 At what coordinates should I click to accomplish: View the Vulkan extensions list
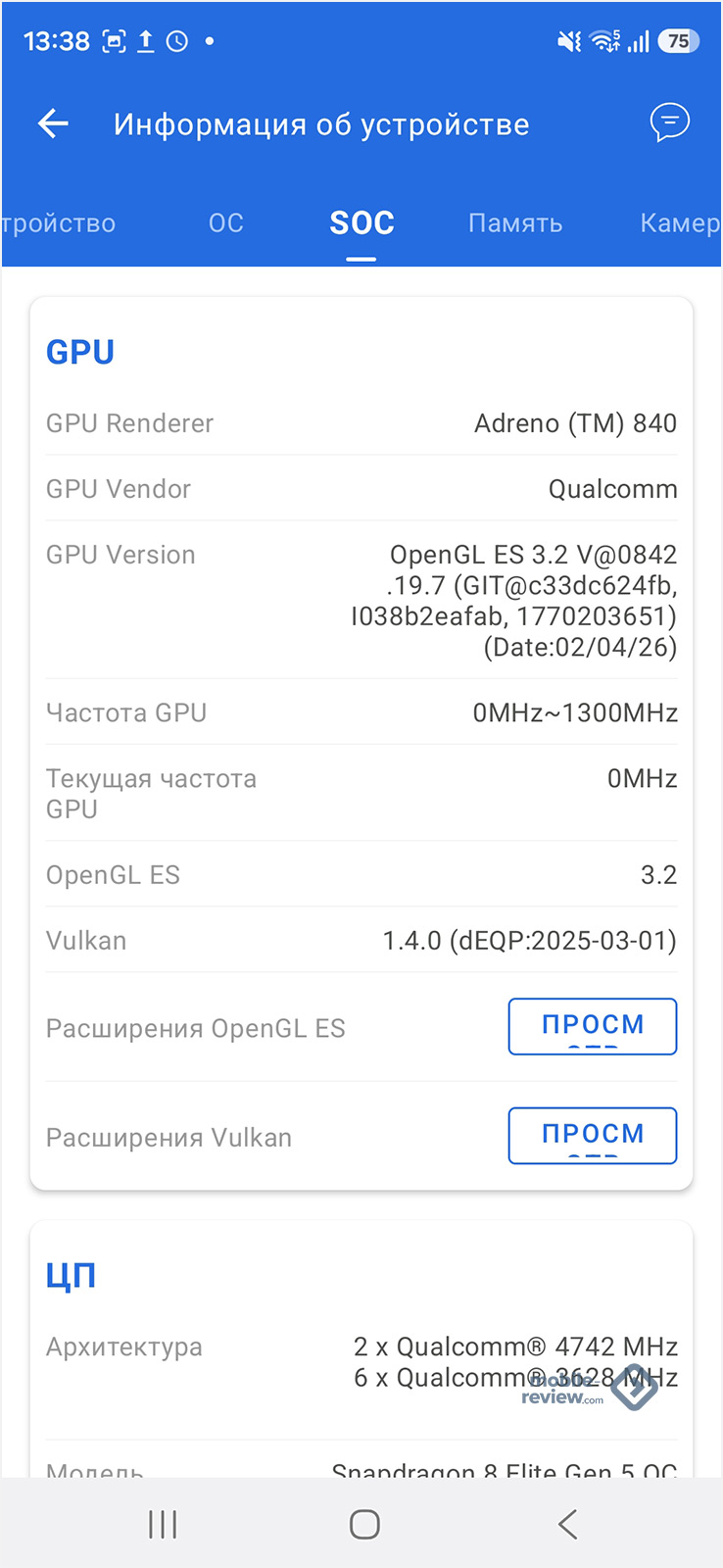click(x=592, y=1135)
